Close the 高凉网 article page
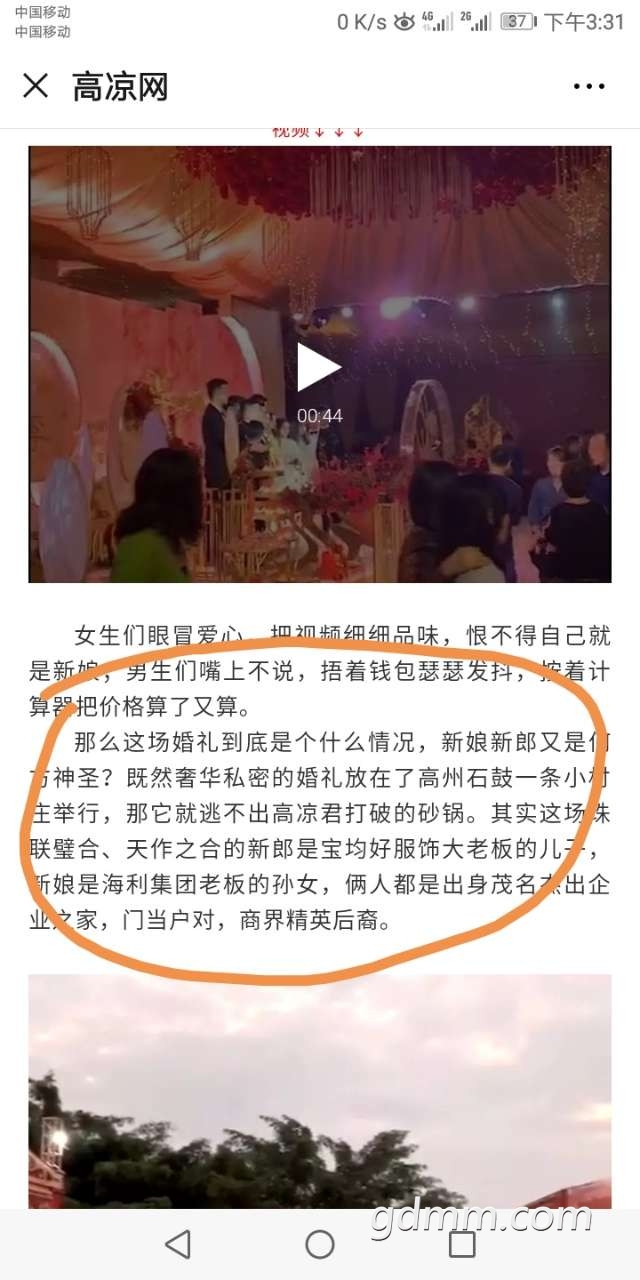This screenshot has width=640, height=1280. pos(35,86)
